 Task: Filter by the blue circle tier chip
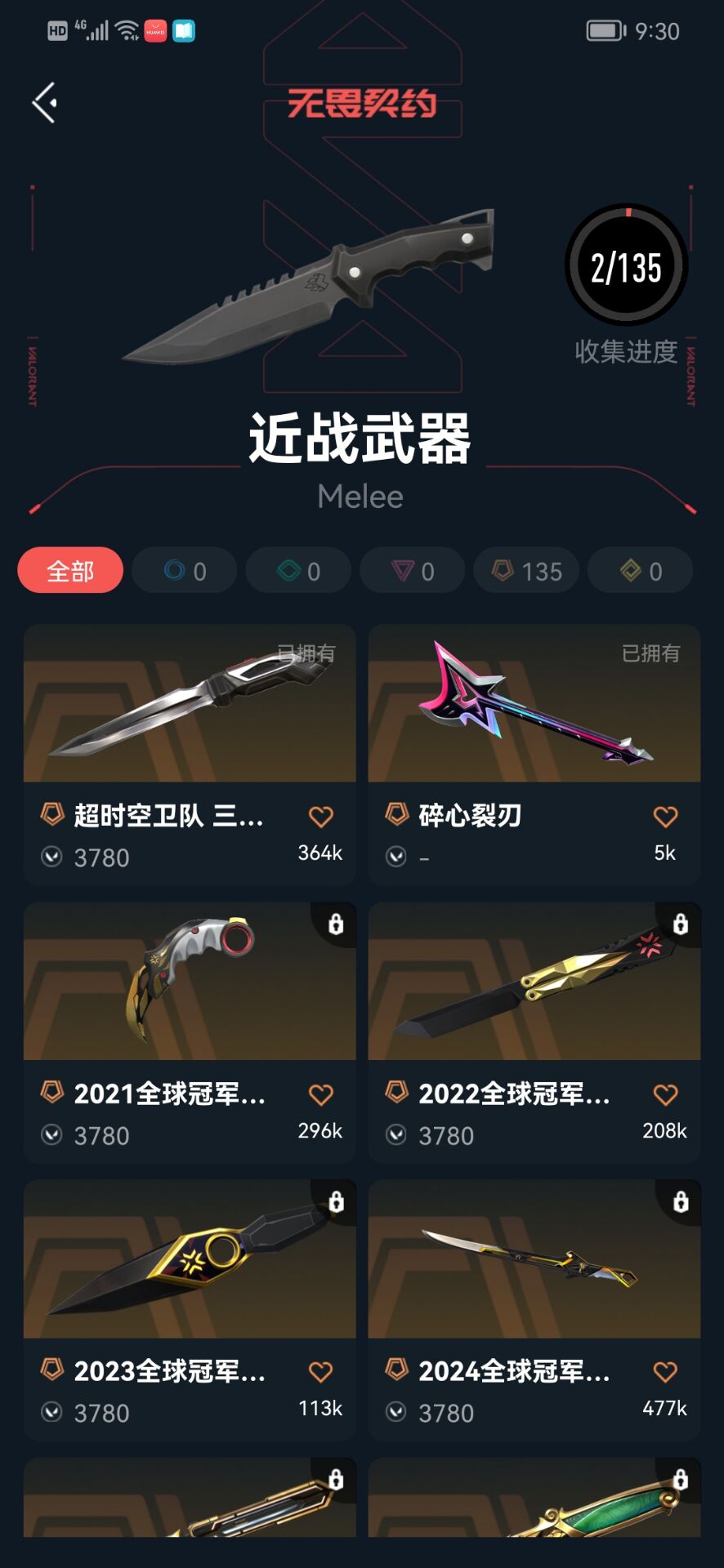point(185,570)
